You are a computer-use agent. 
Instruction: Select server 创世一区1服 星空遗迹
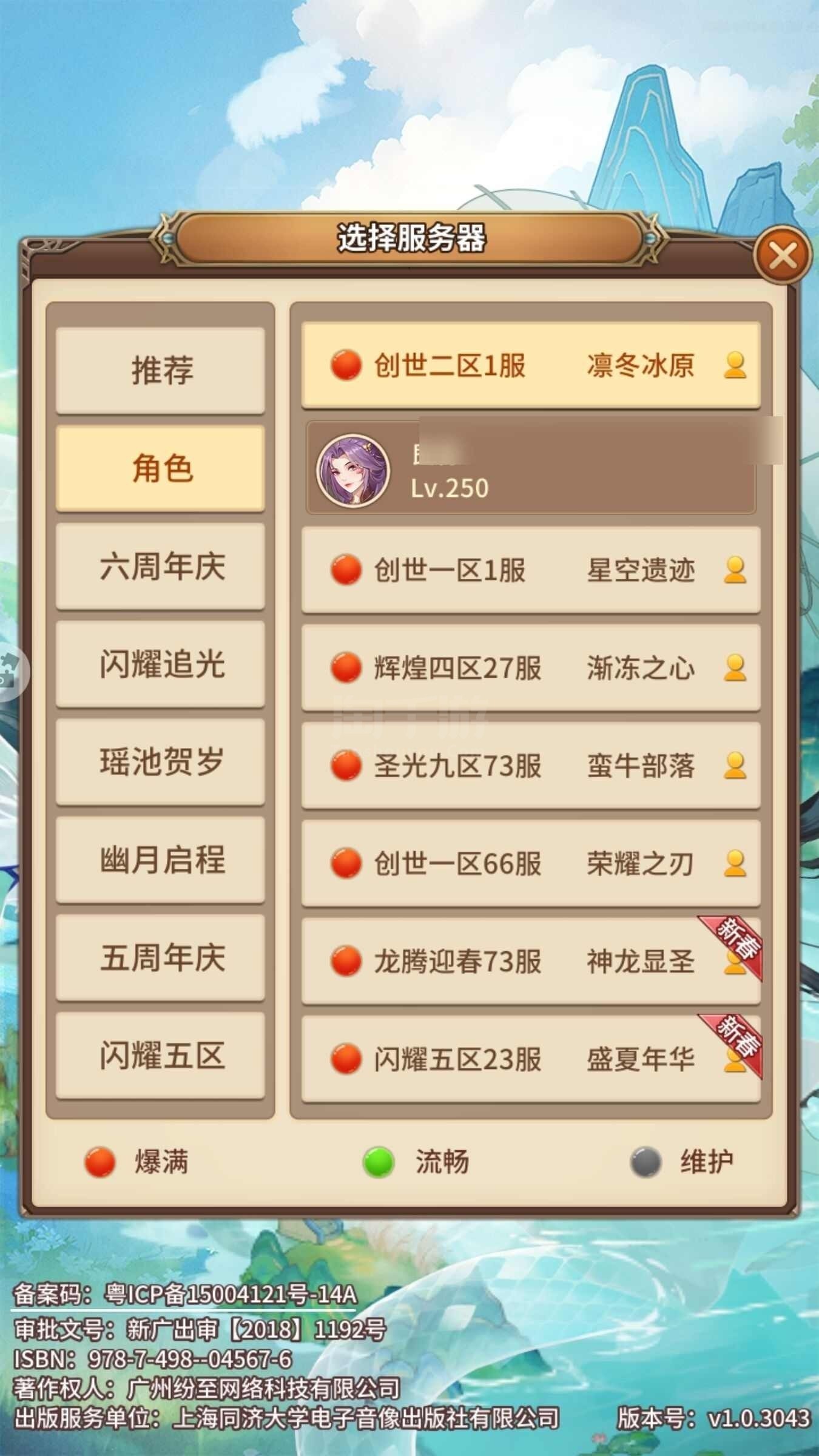click(x=531, y=570)
